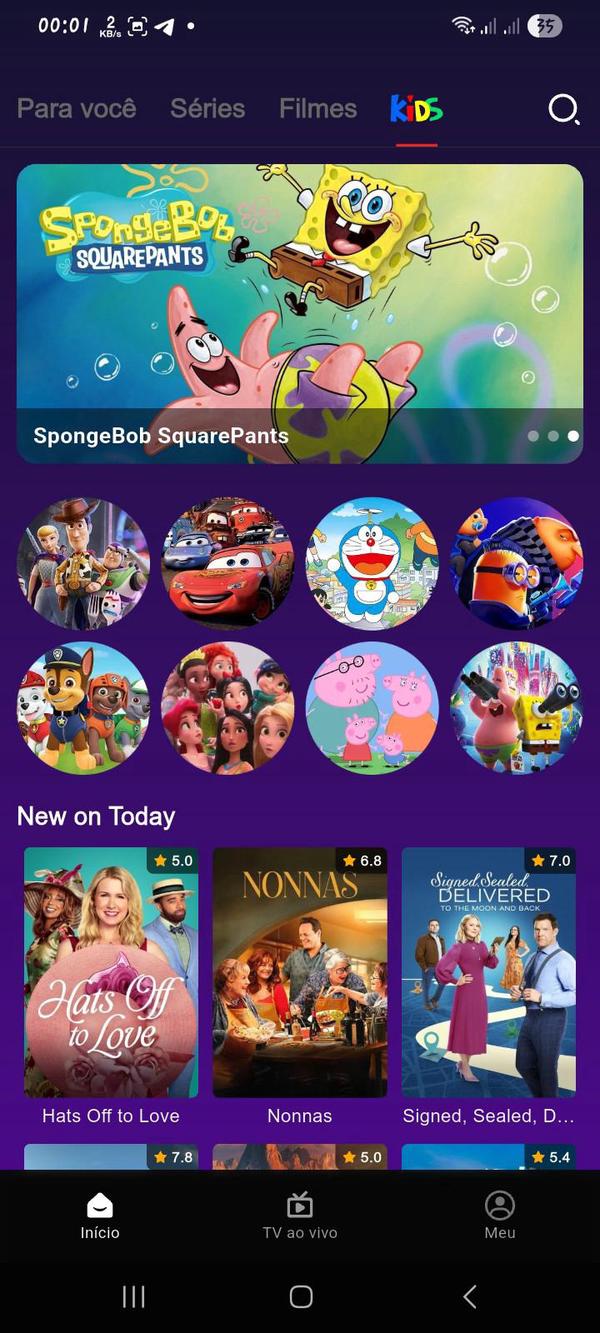Open the search magnifier icon

[564, 109]
